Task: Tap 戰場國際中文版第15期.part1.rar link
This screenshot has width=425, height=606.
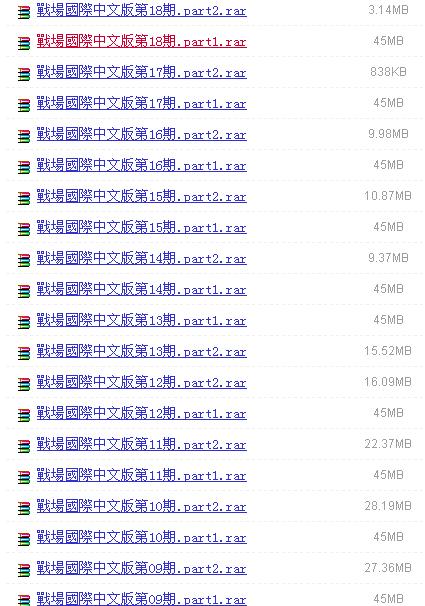Action: pos(141,227)
